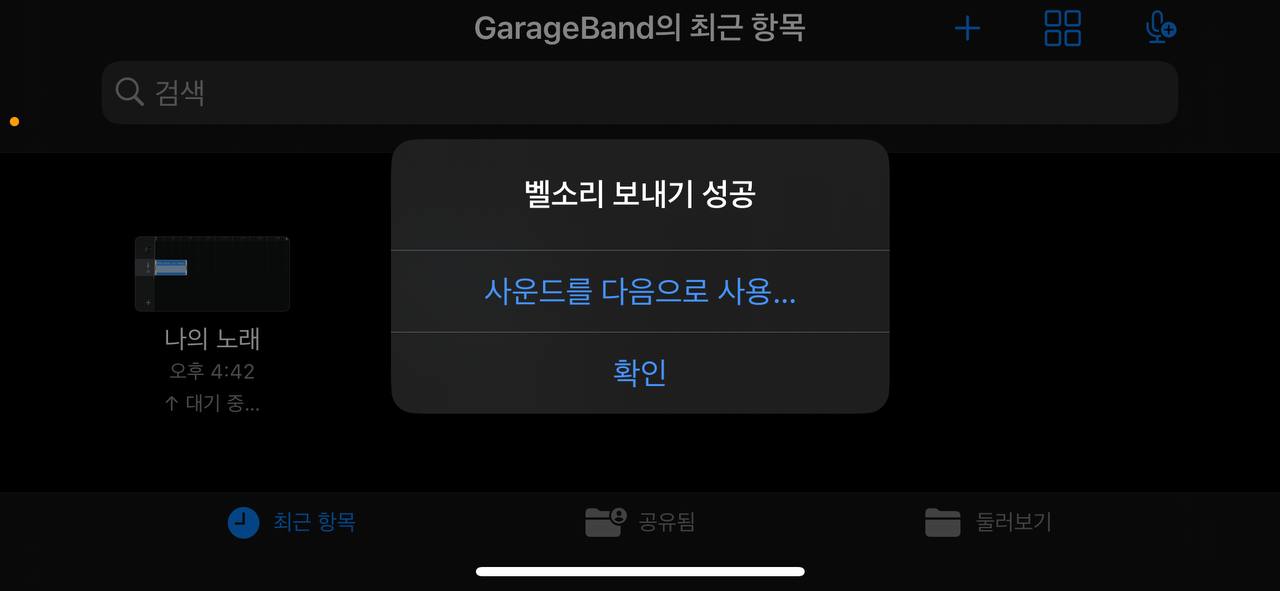Tap the microphone add icon
Screen dimensions: 1280x591
coord(1160,28)
